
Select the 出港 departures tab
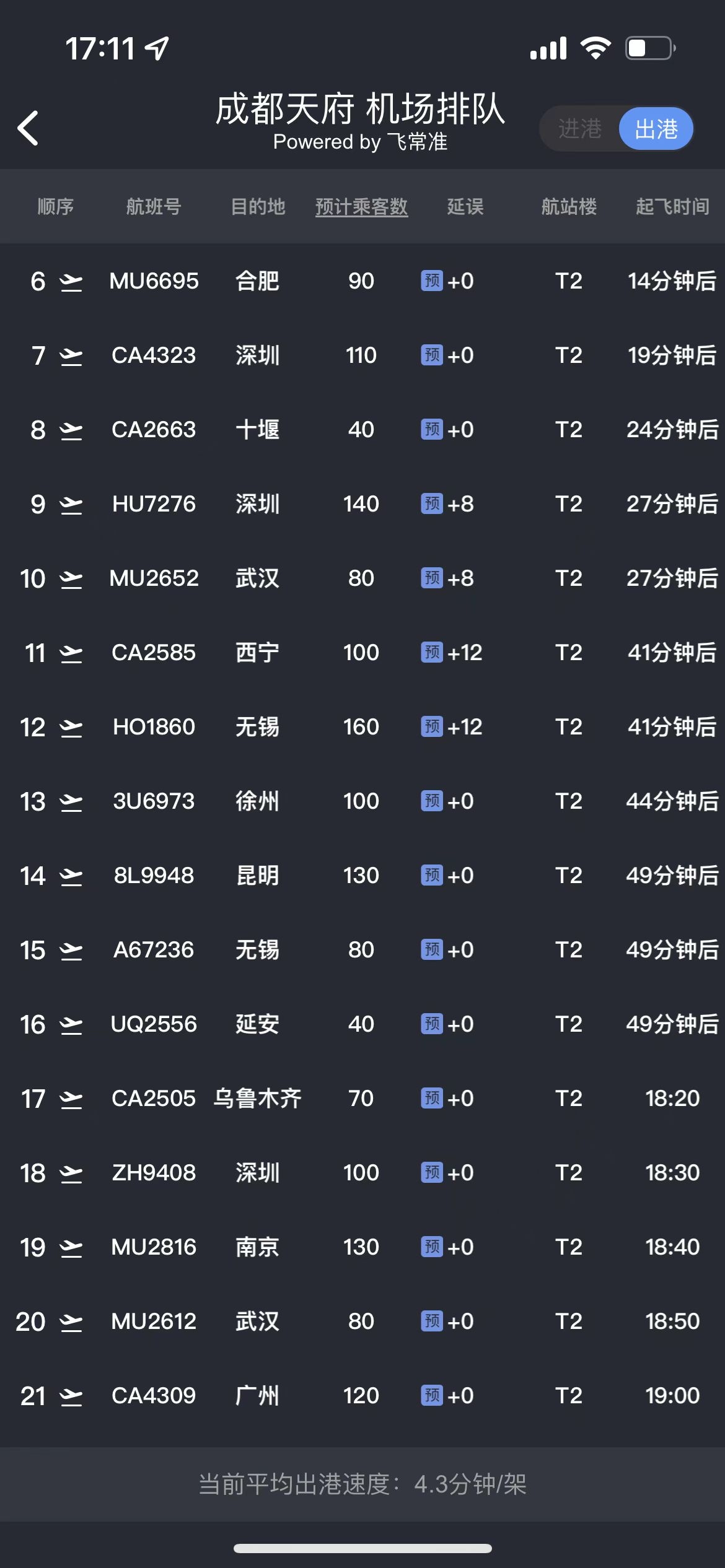pos(656,129)
